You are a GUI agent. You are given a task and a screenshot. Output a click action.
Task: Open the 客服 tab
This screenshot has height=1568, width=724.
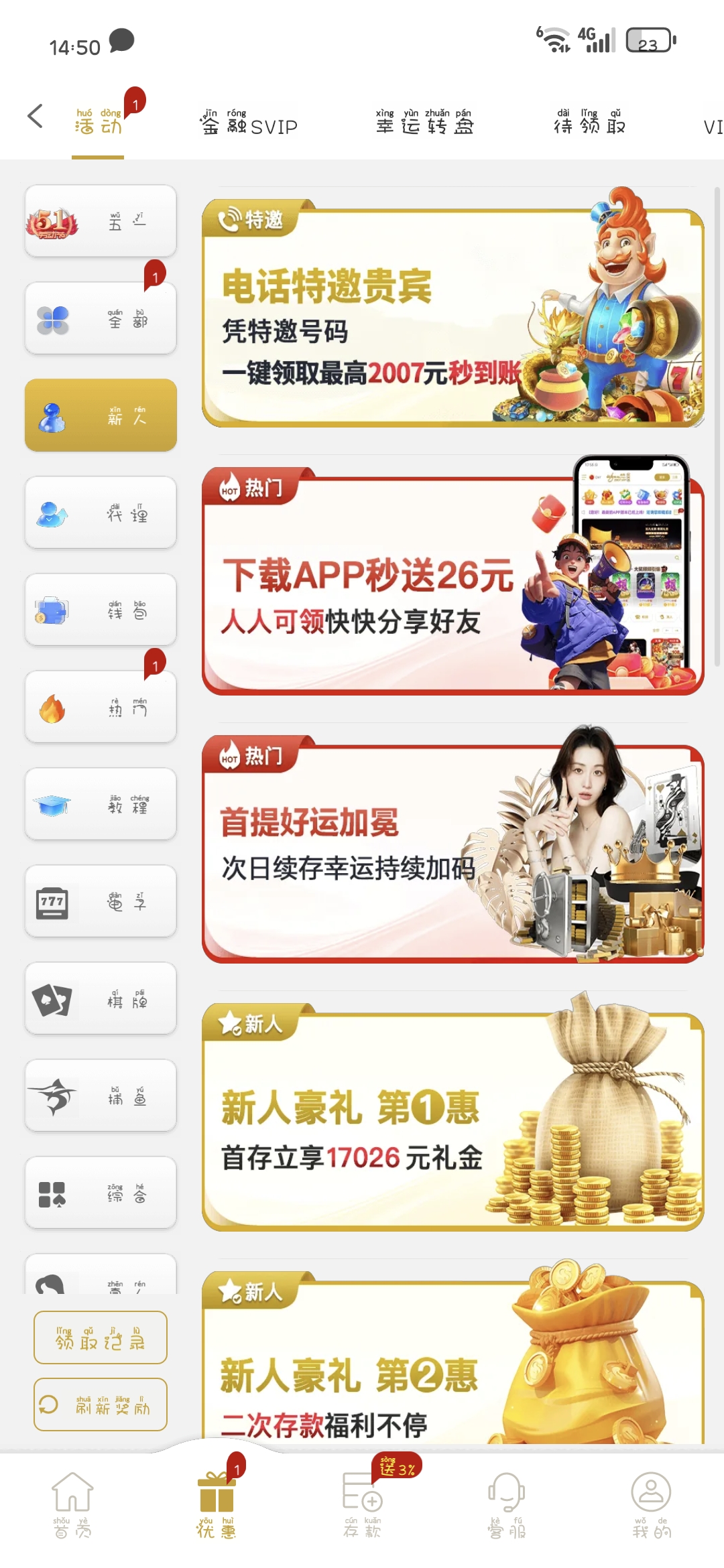coord(506,1504)
